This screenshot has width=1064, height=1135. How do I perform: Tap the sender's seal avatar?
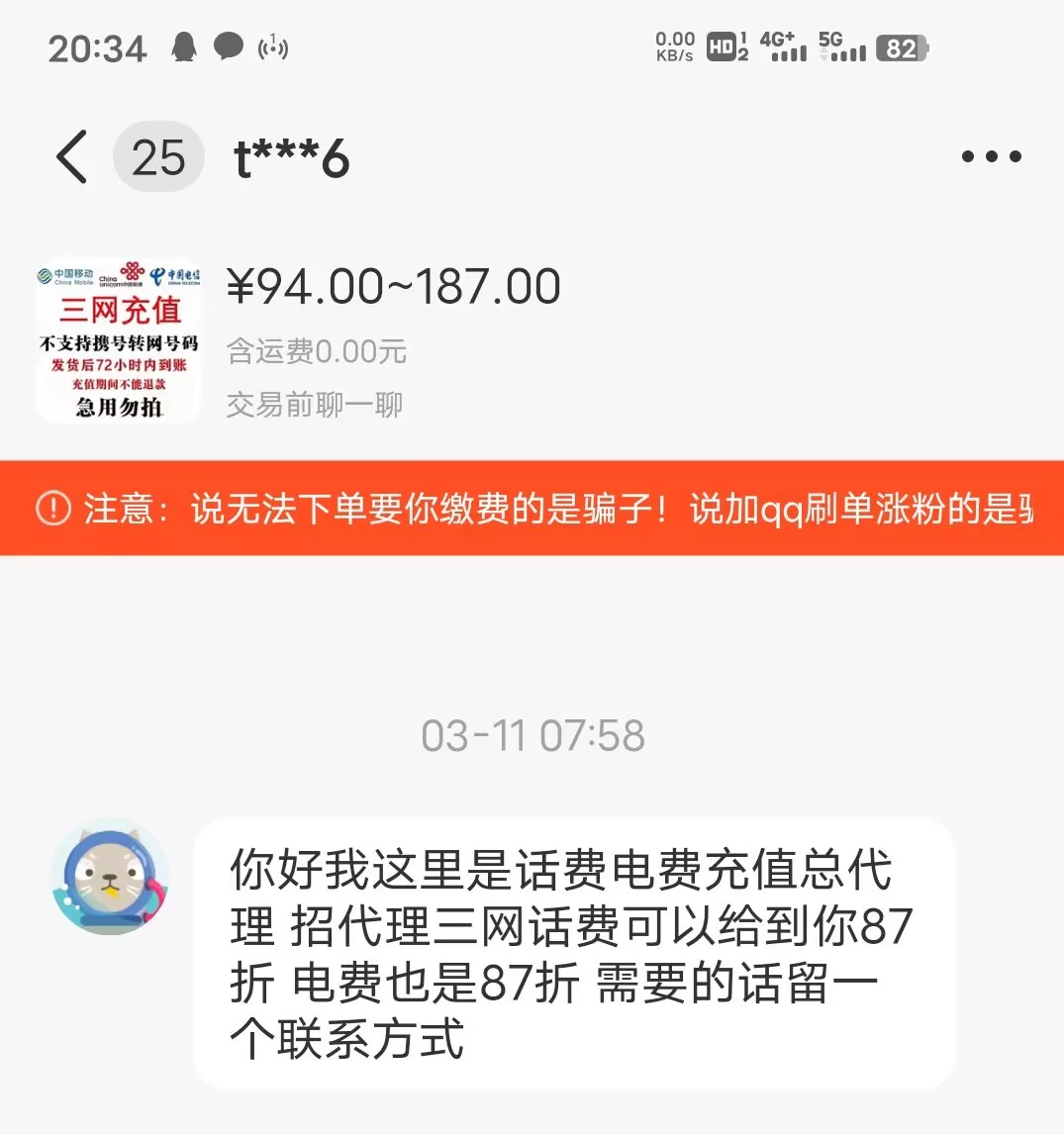coord(110,877)
